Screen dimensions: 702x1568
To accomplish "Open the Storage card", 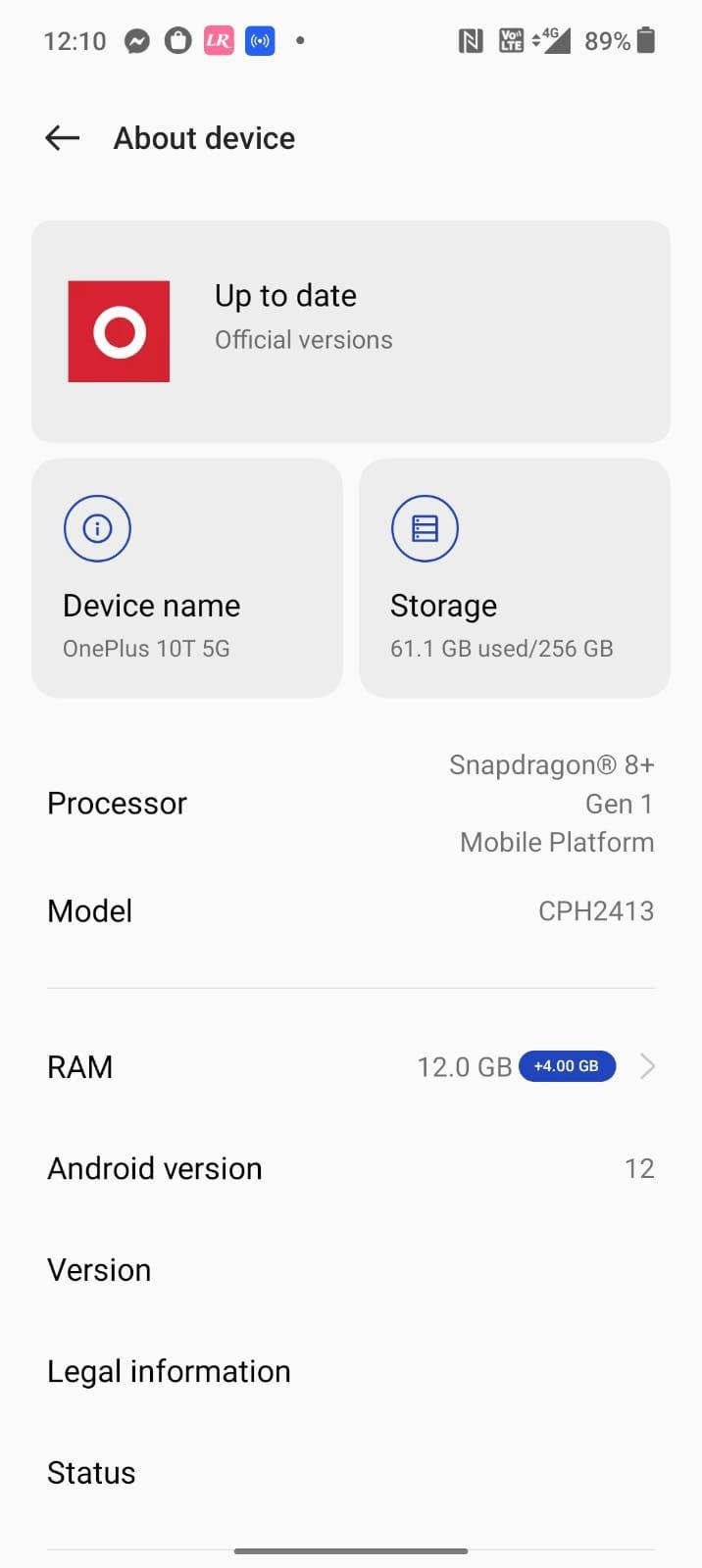I will click(514, 578).
